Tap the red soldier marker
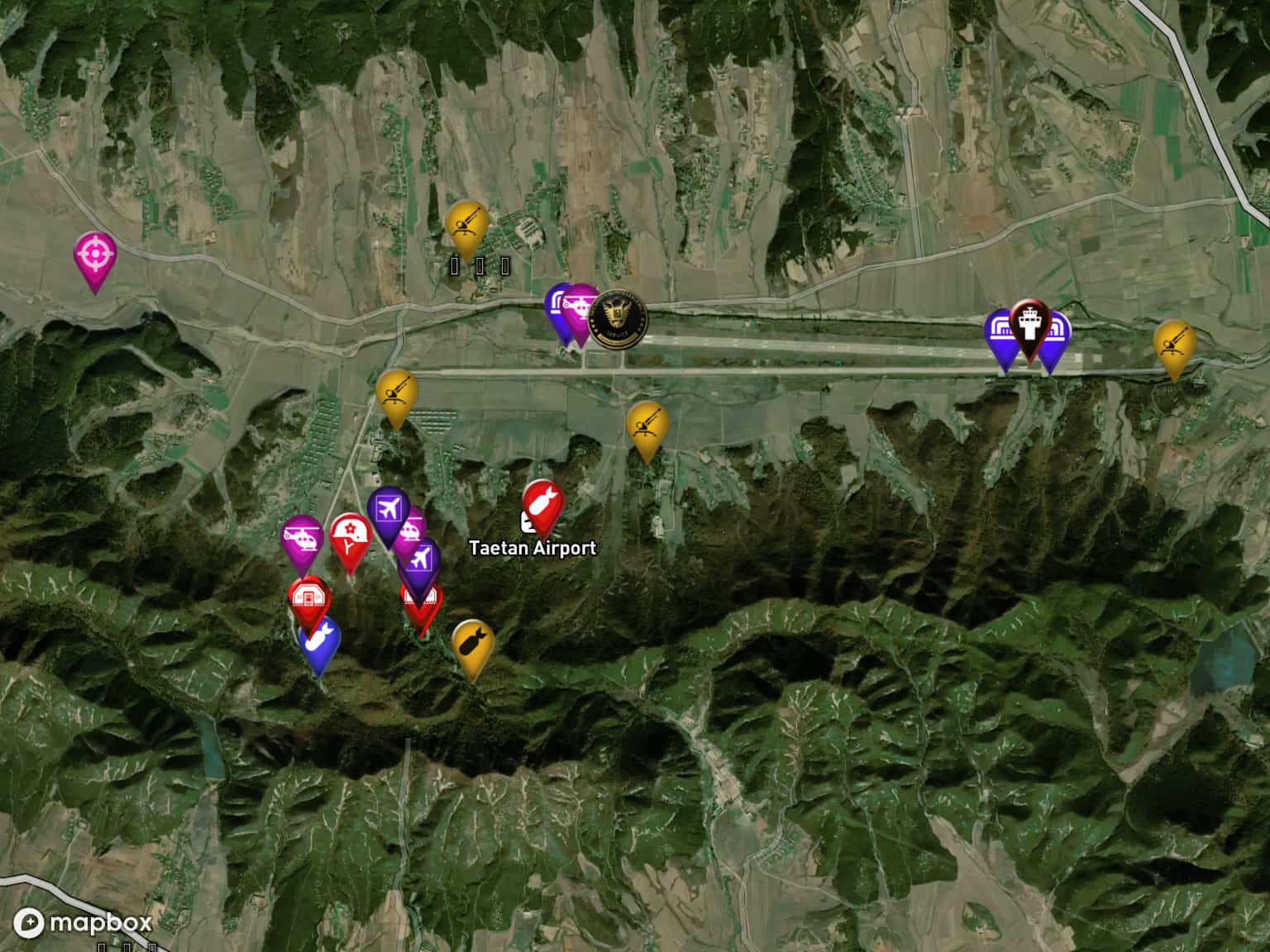This screenshot has height=952, width=1270. [350, 536]
